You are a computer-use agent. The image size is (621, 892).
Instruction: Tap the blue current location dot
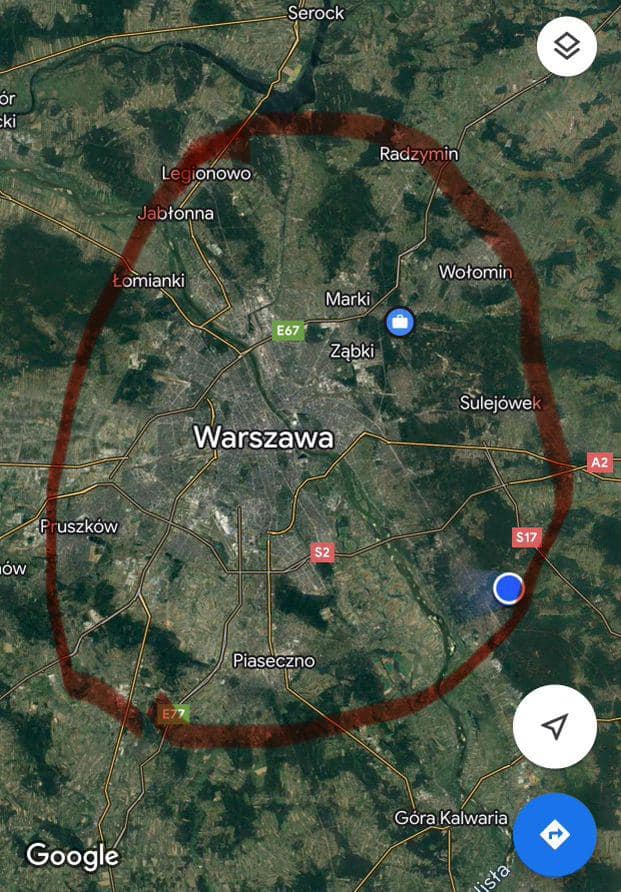[x=509, y=588]
